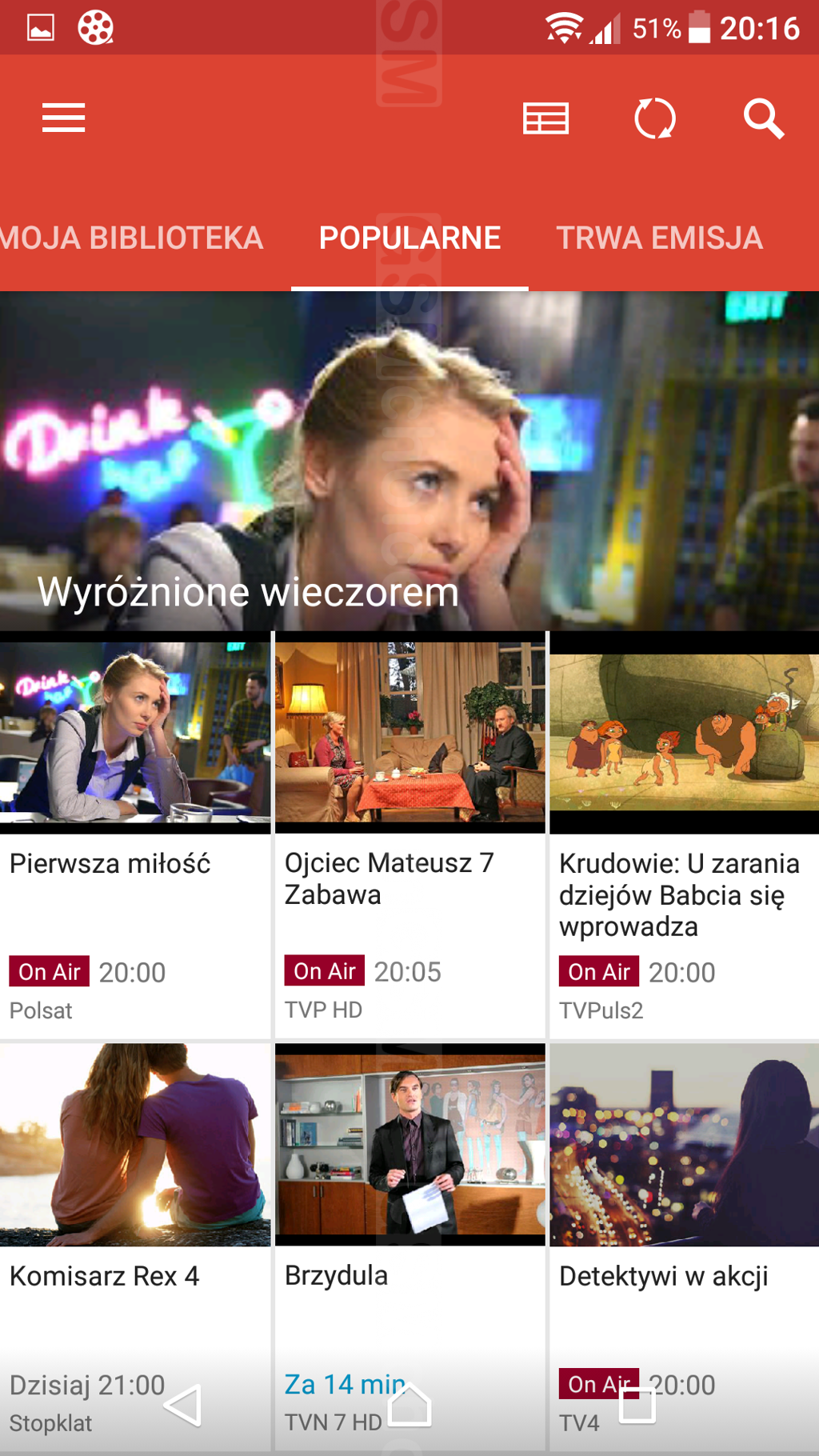Open the Komisarz Rex 4 card
Viewport: 819px width, 1456px height.
135,1200
